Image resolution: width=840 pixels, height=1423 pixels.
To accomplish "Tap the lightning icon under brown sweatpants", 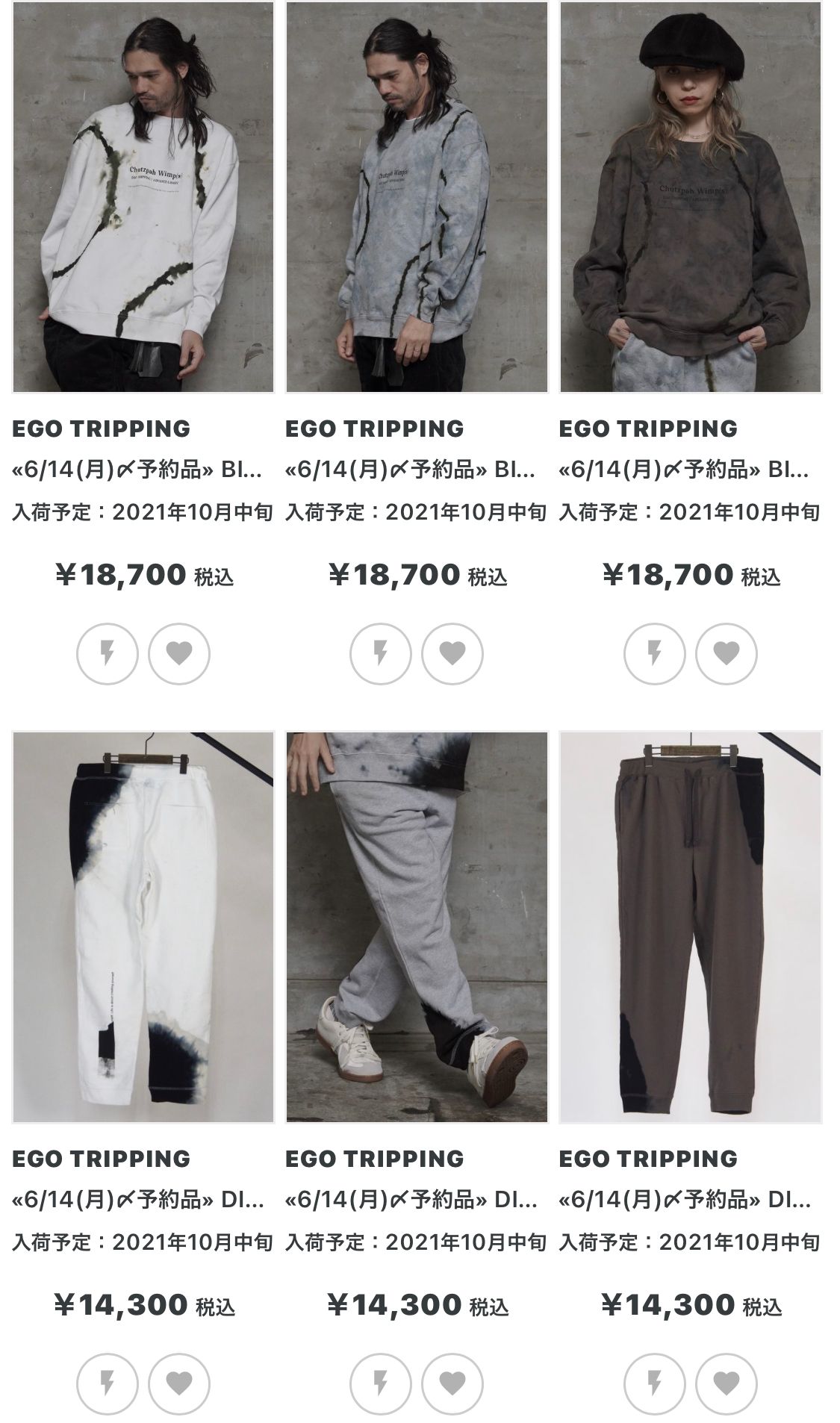I will pos(654,1383).
